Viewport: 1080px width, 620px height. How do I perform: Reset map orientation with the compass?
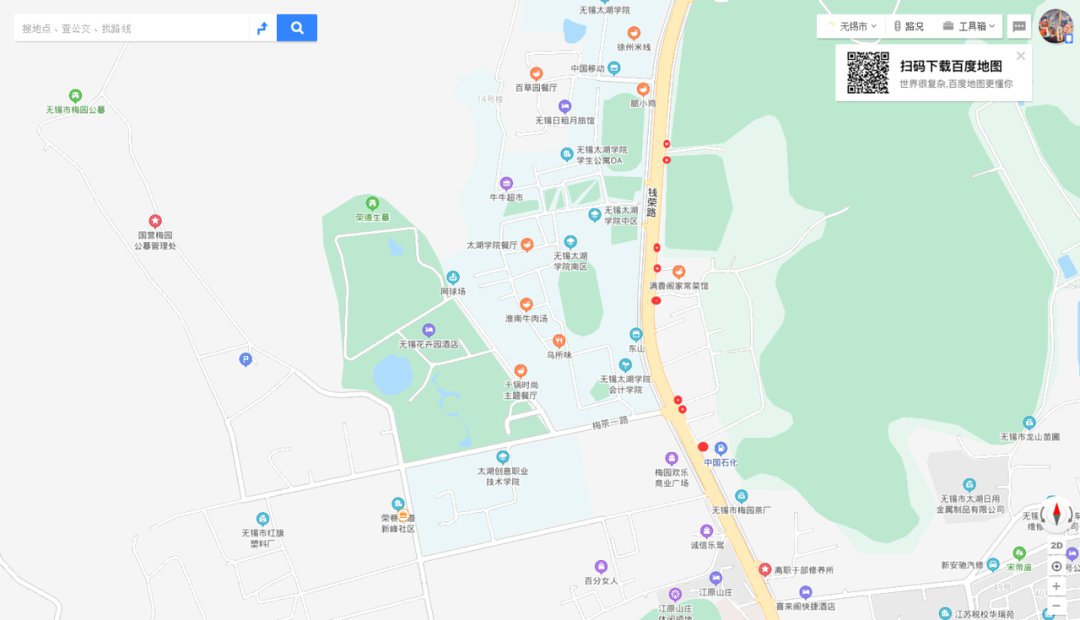coord(1056,515)
